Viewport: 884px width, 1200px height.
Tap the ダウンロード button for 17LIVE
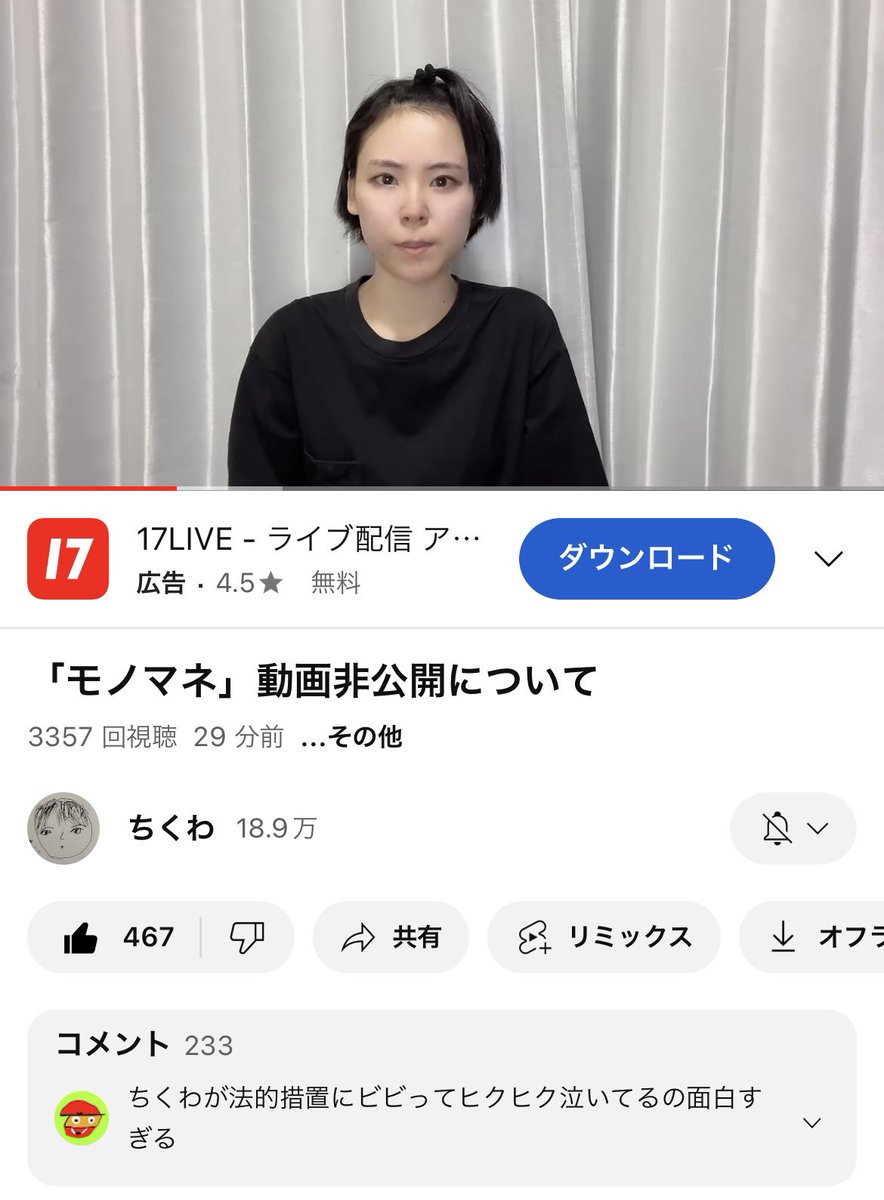(x=646, y=558)
